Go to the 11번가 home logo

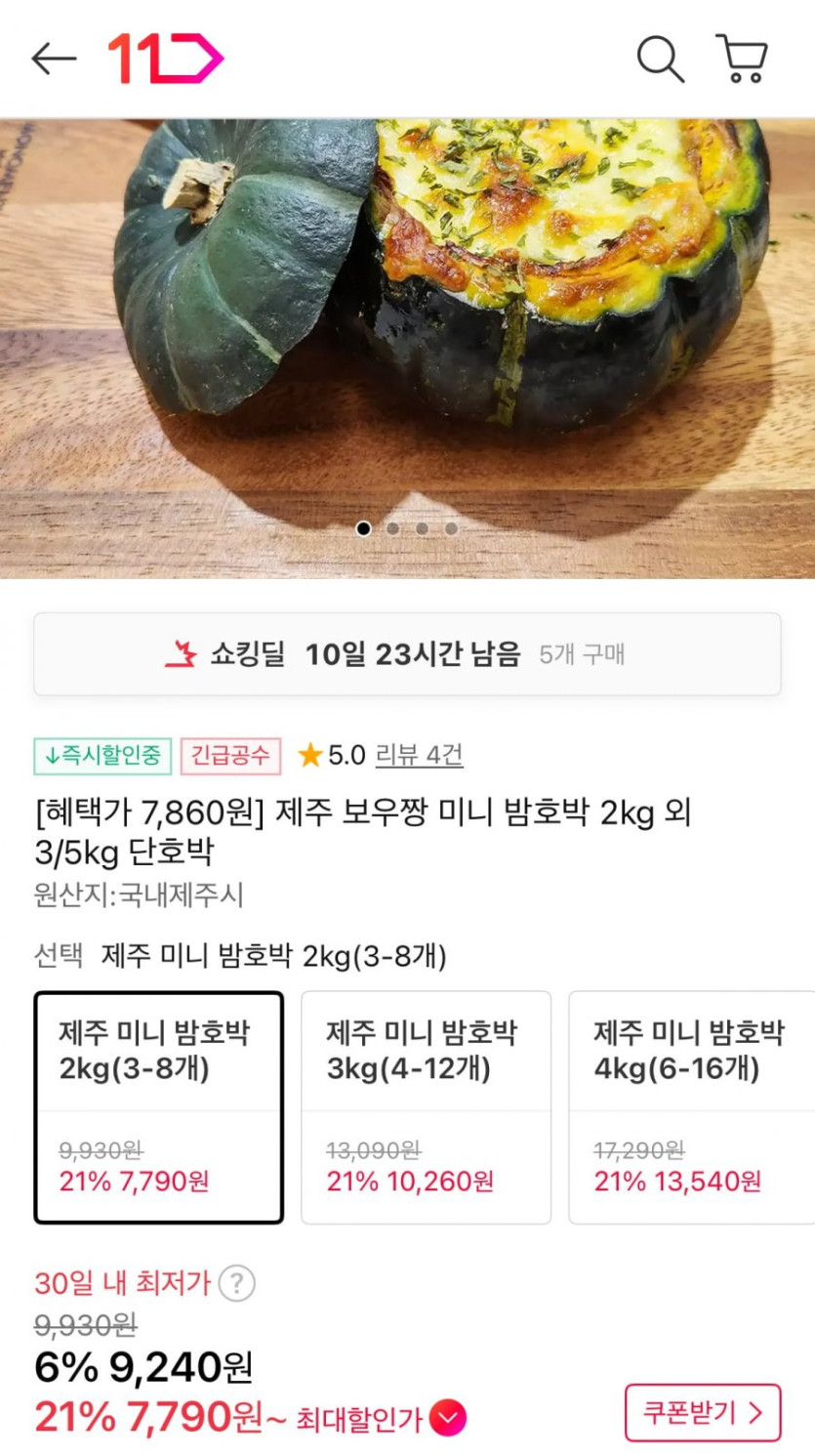point(165,59)
